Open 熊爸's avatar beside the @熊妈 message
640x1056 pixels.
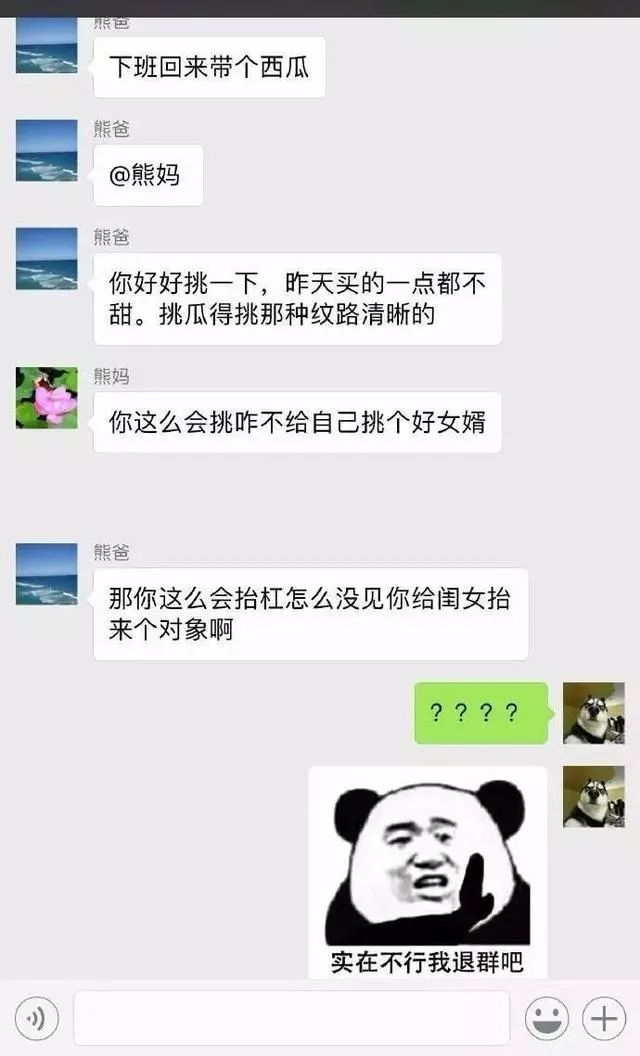tap(46, 151)
